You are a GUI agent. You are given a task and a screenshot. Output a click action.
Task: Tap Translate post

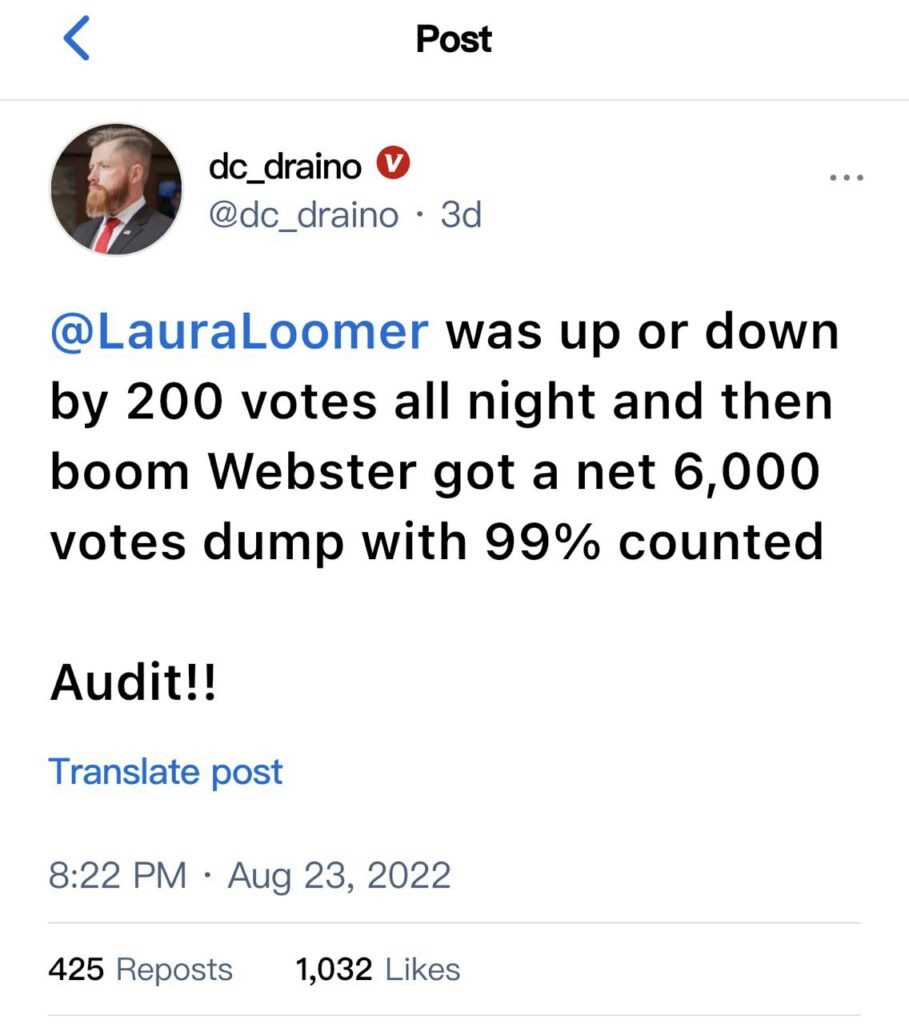[166, 772]
